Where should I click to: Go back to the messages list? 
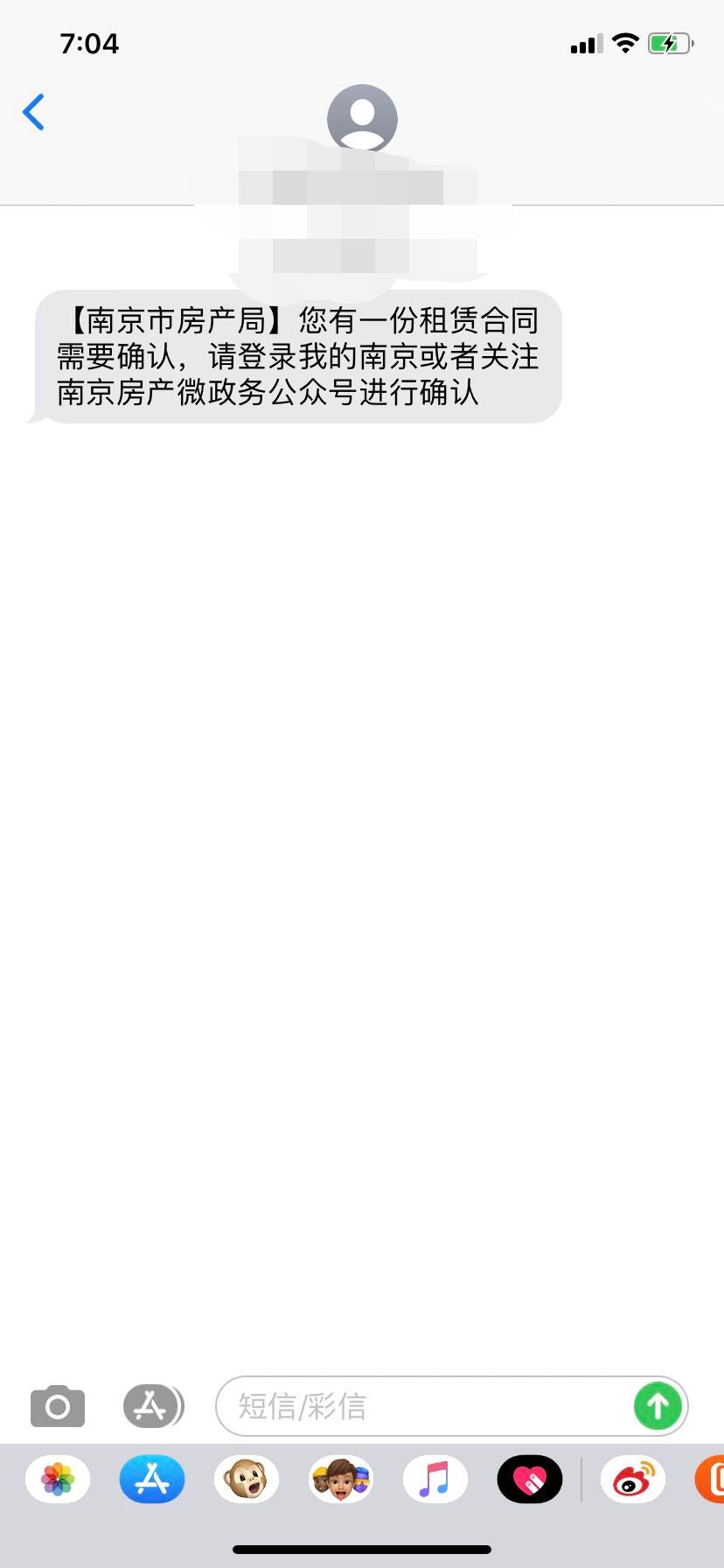point(33,112)
